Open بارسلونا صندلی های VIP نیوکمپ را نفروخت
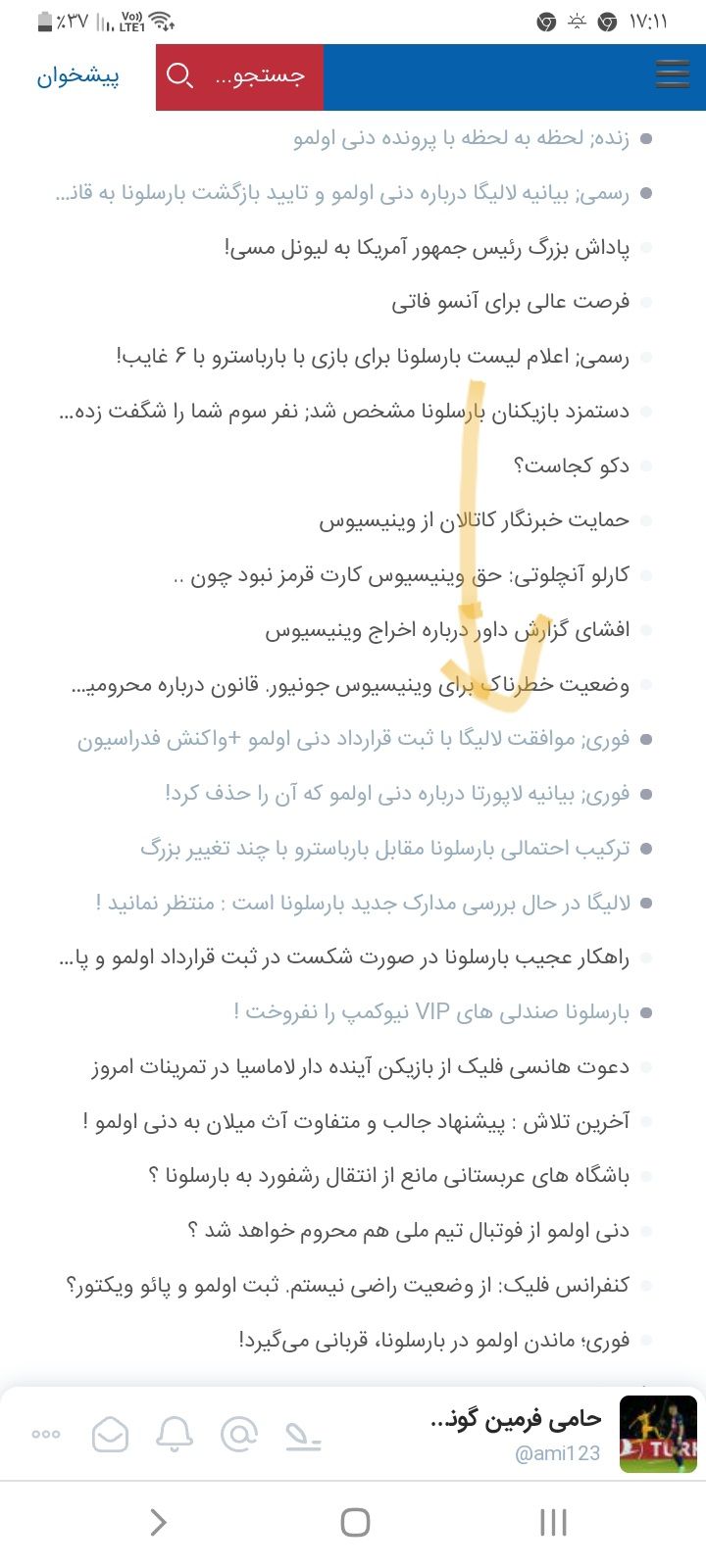 pyautogui.click(x=431, y=1012)
